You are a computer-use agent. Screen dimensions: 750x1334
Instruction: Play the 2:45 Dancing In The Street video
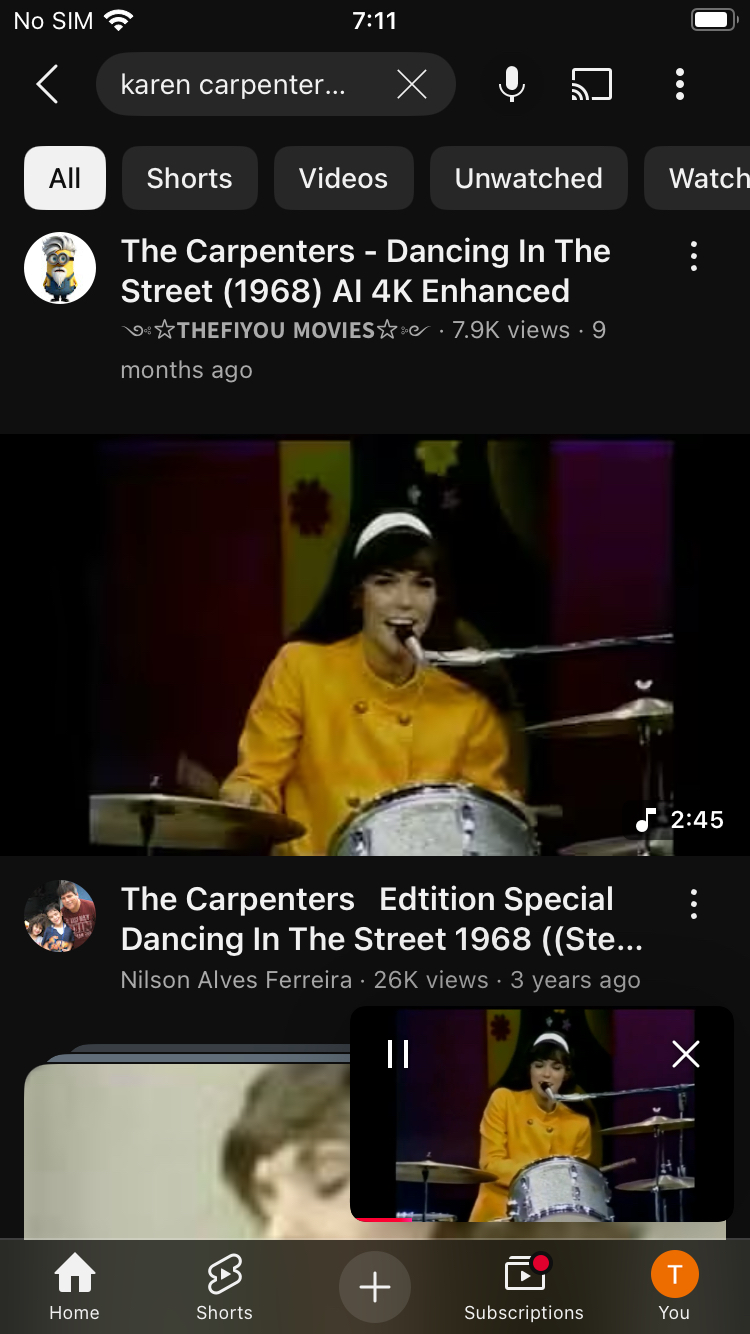(375, 645)
